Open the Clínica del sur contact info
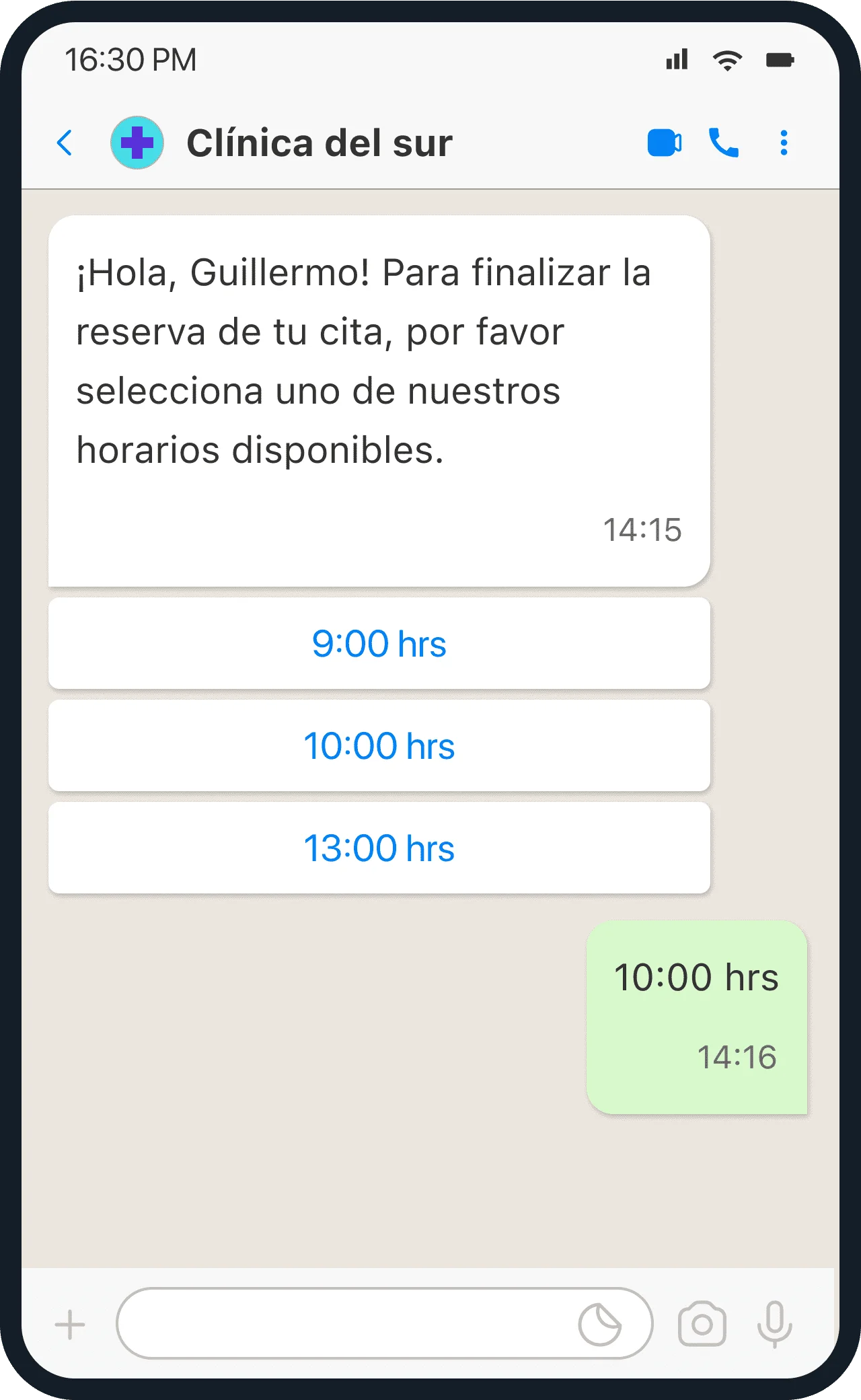 click(319, 143)
